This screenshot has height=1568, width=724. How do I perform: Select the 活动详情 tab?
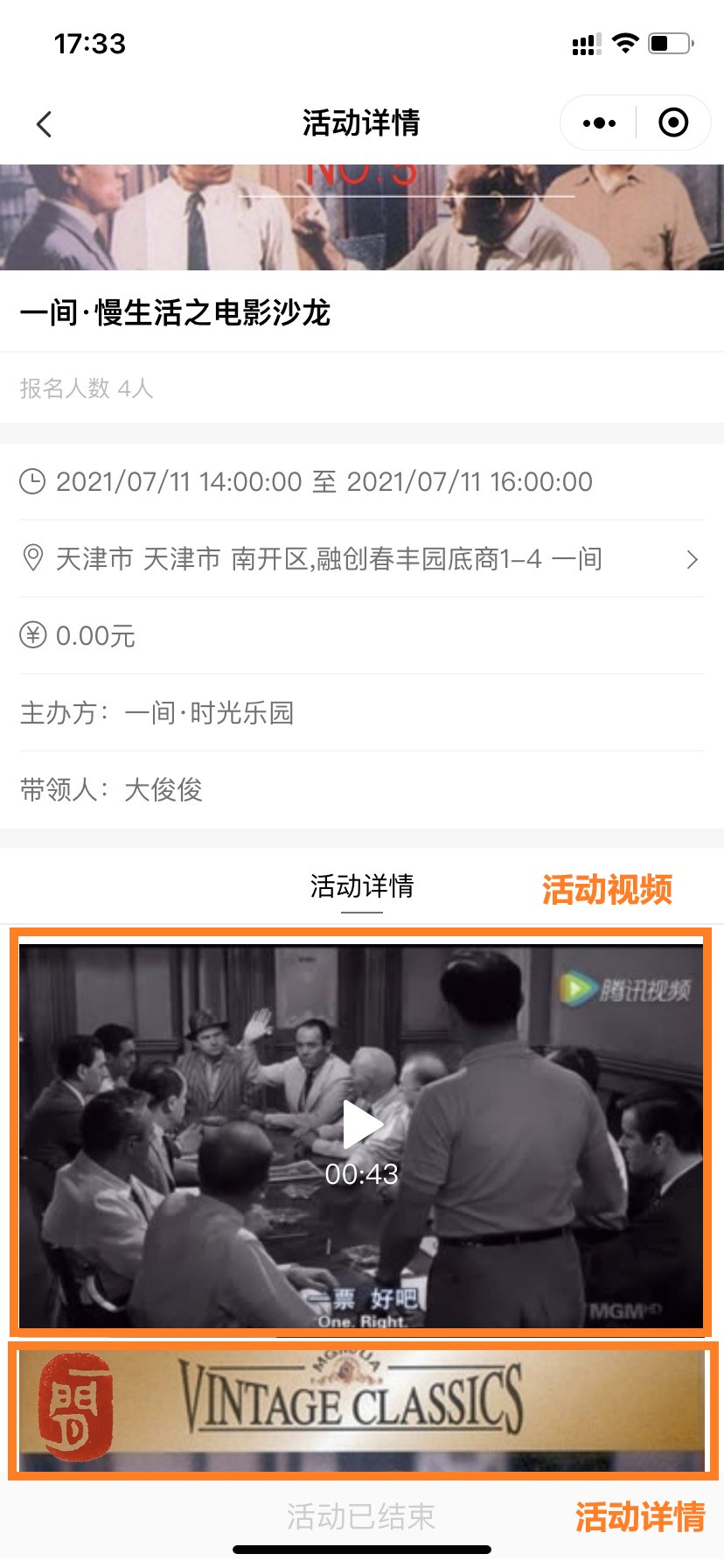click(x=361, y=886)
